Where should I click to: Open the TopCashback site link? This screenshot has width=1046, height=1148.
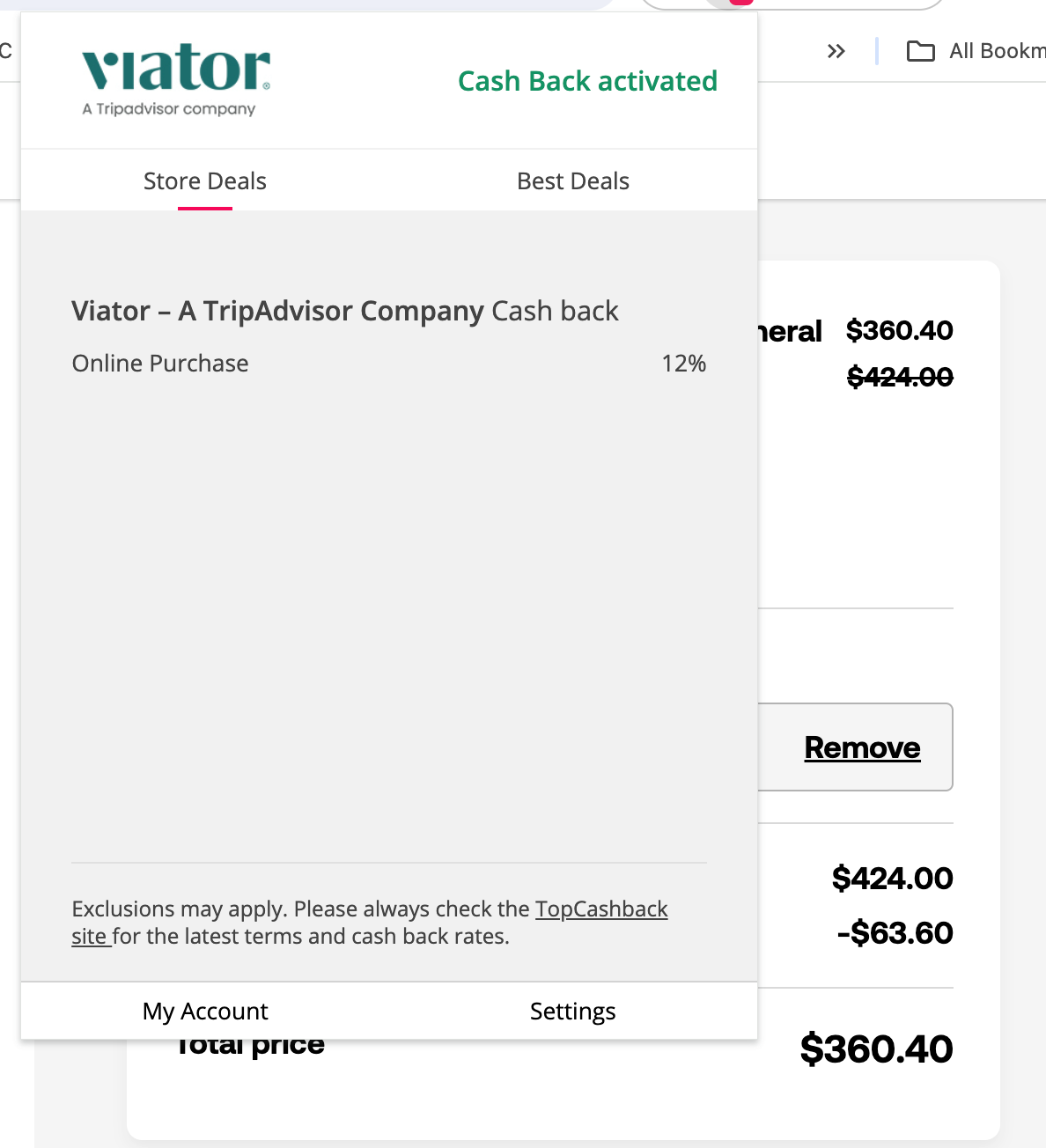(601, 909)
